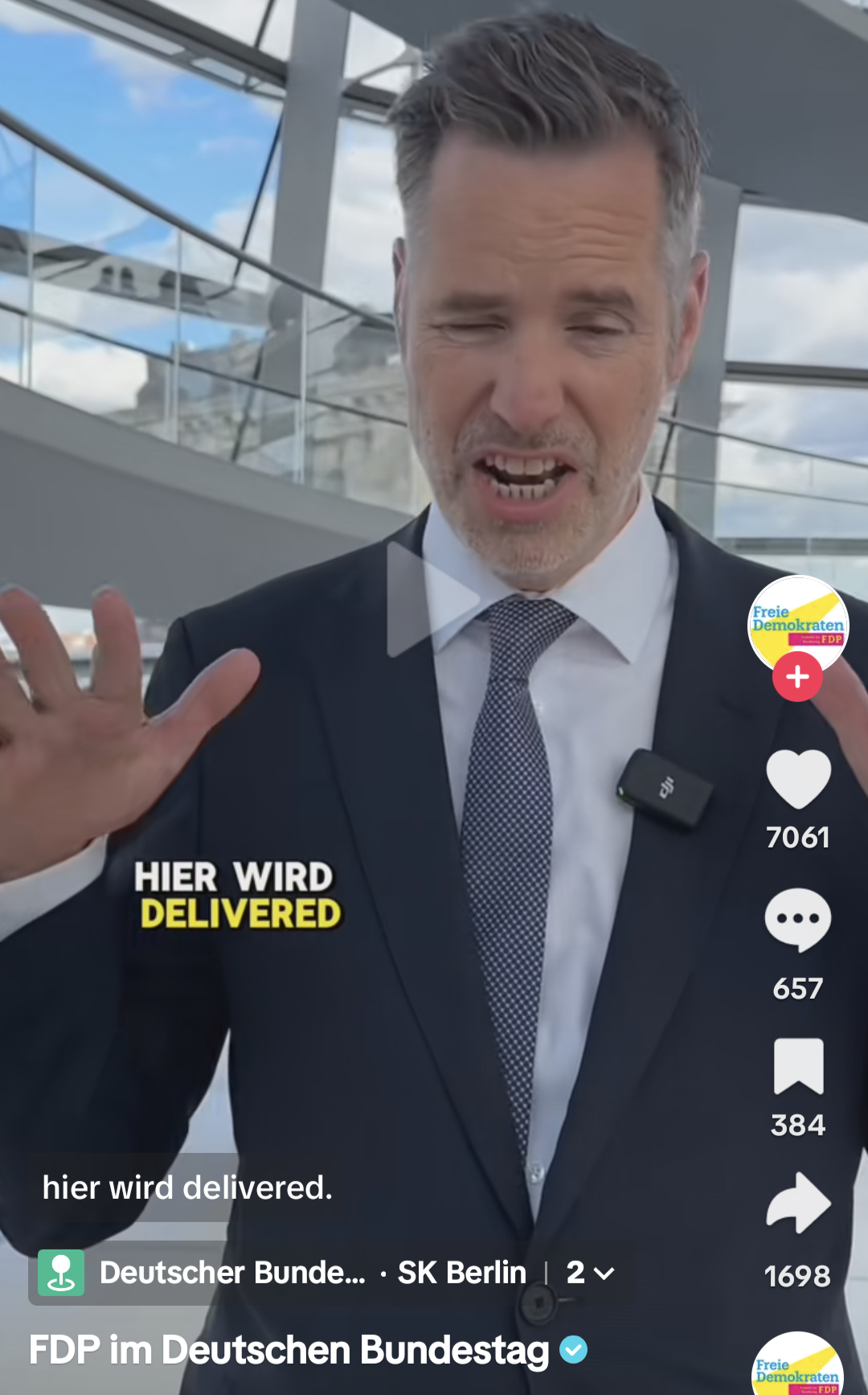868x1395 pixels.
Task: Like this video
Action: click(798, 779)
